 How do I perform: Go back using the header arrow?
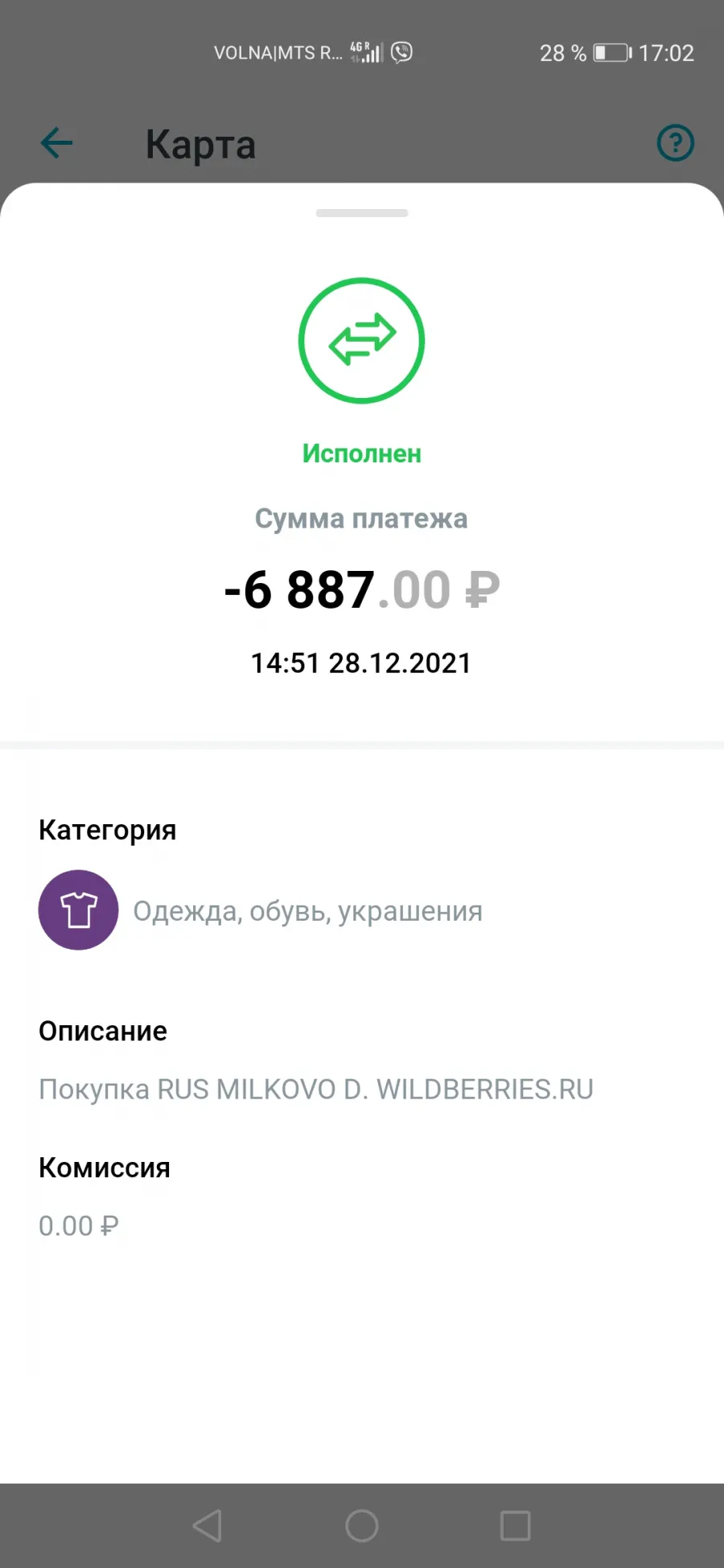point(56,144)
